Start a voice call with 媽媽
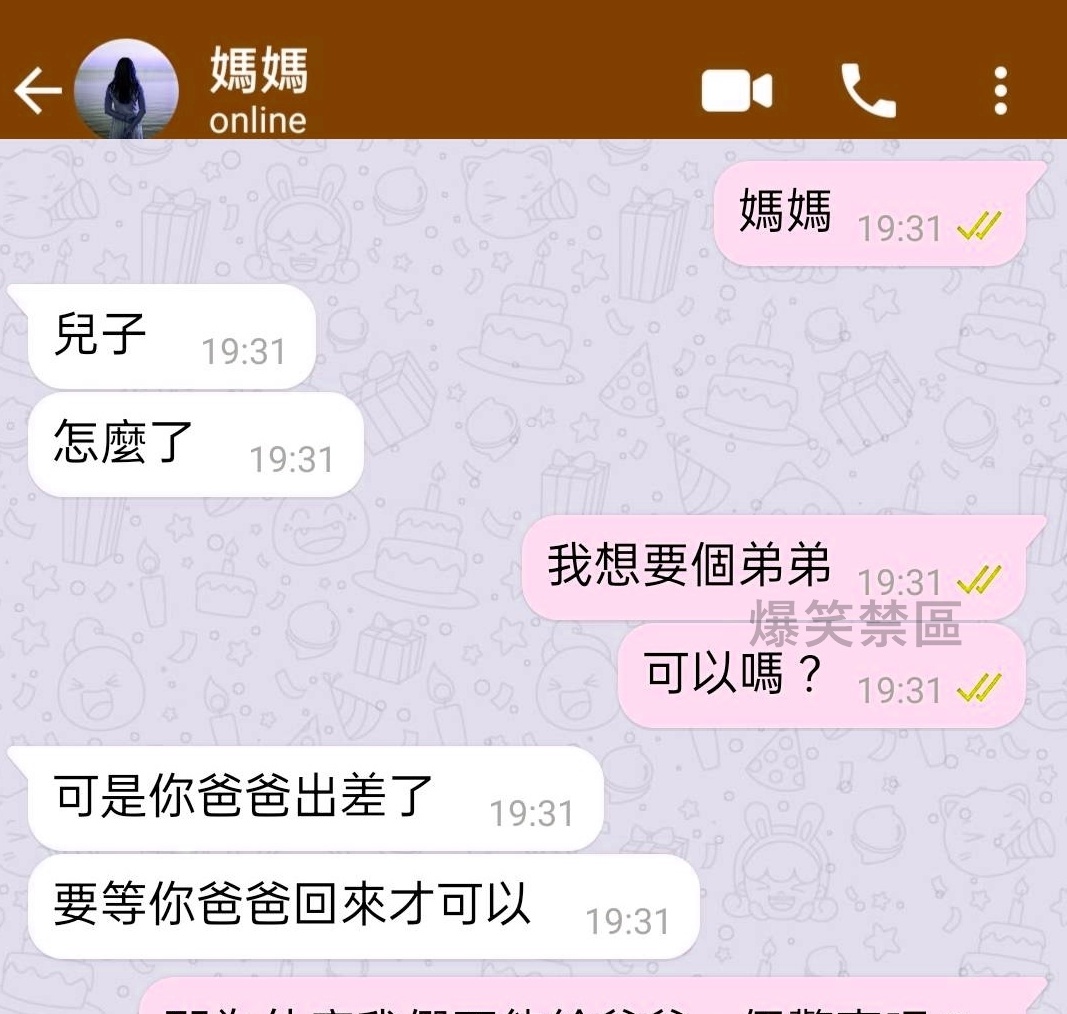This screenshot has width=1067, height=1014. 868,91
